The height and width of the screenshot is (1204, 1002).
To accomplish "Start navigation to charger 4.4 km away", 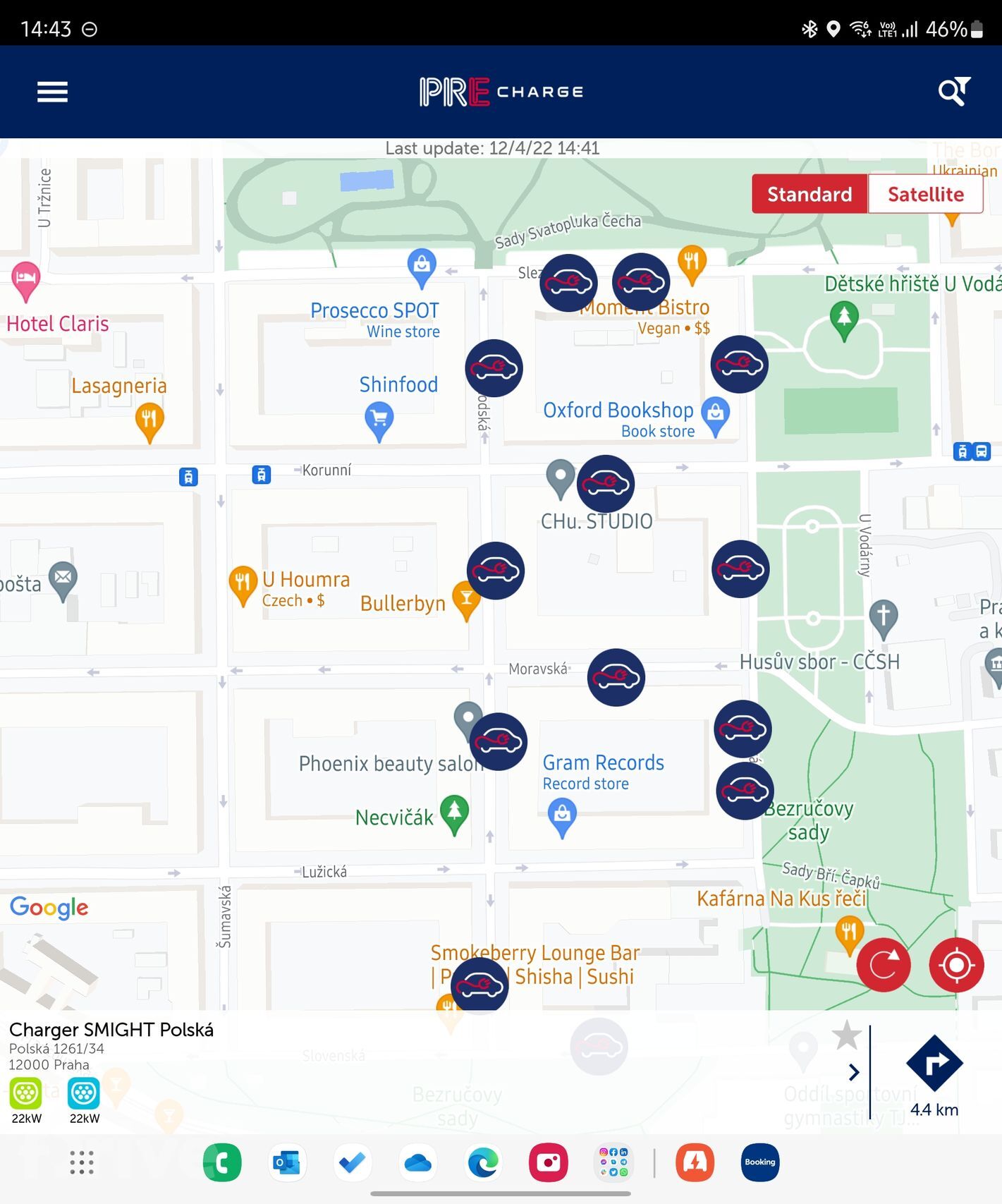I will click(x=934, y=1064).
